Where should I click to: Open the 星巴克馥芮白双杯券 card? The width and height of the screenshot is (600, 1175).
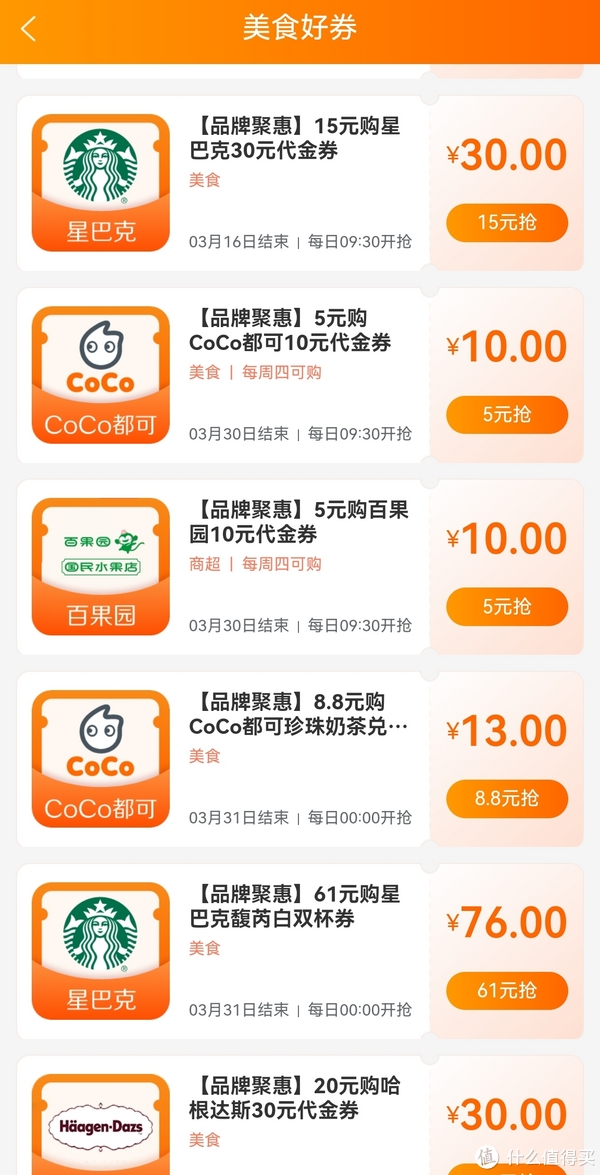click(300, 950)
